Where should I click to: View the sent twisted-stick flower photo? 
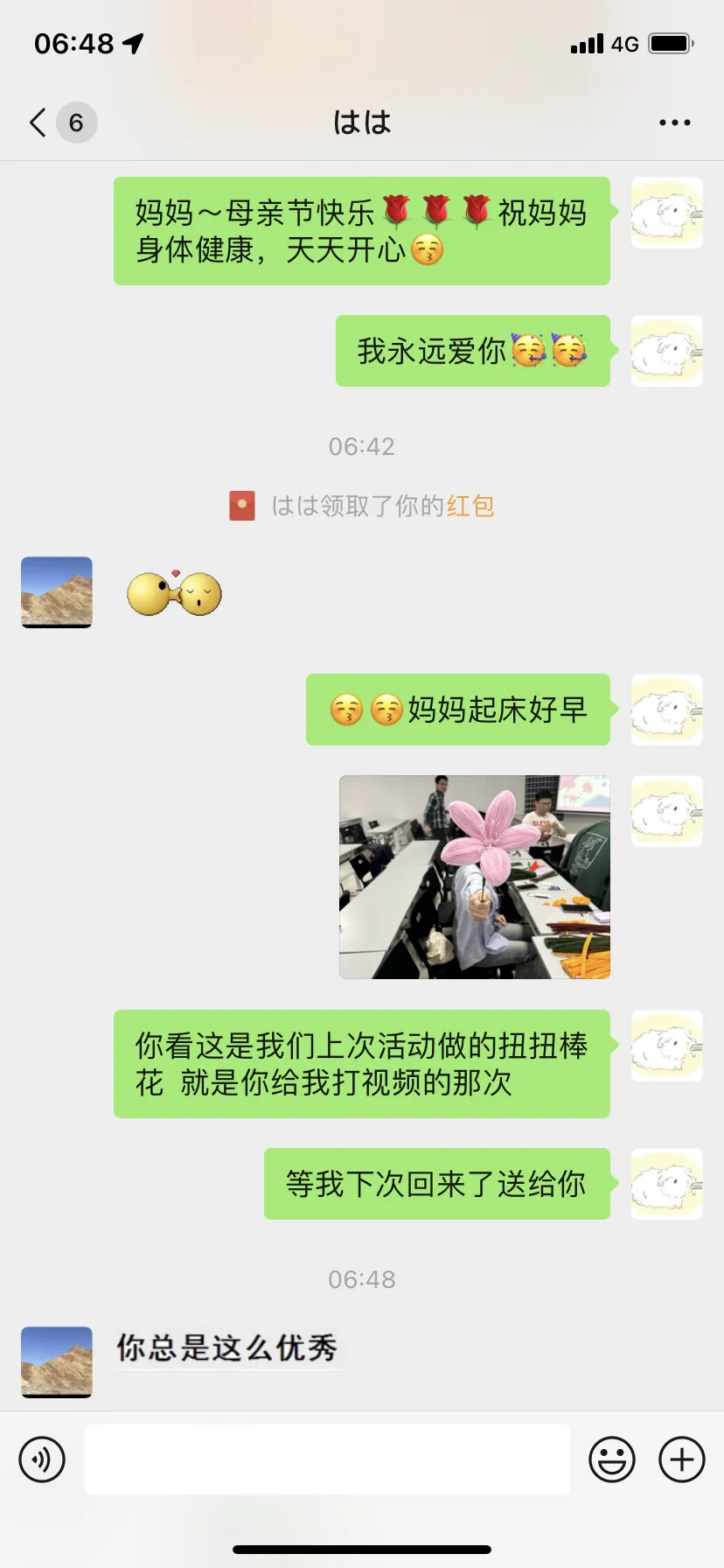point(474,877)
